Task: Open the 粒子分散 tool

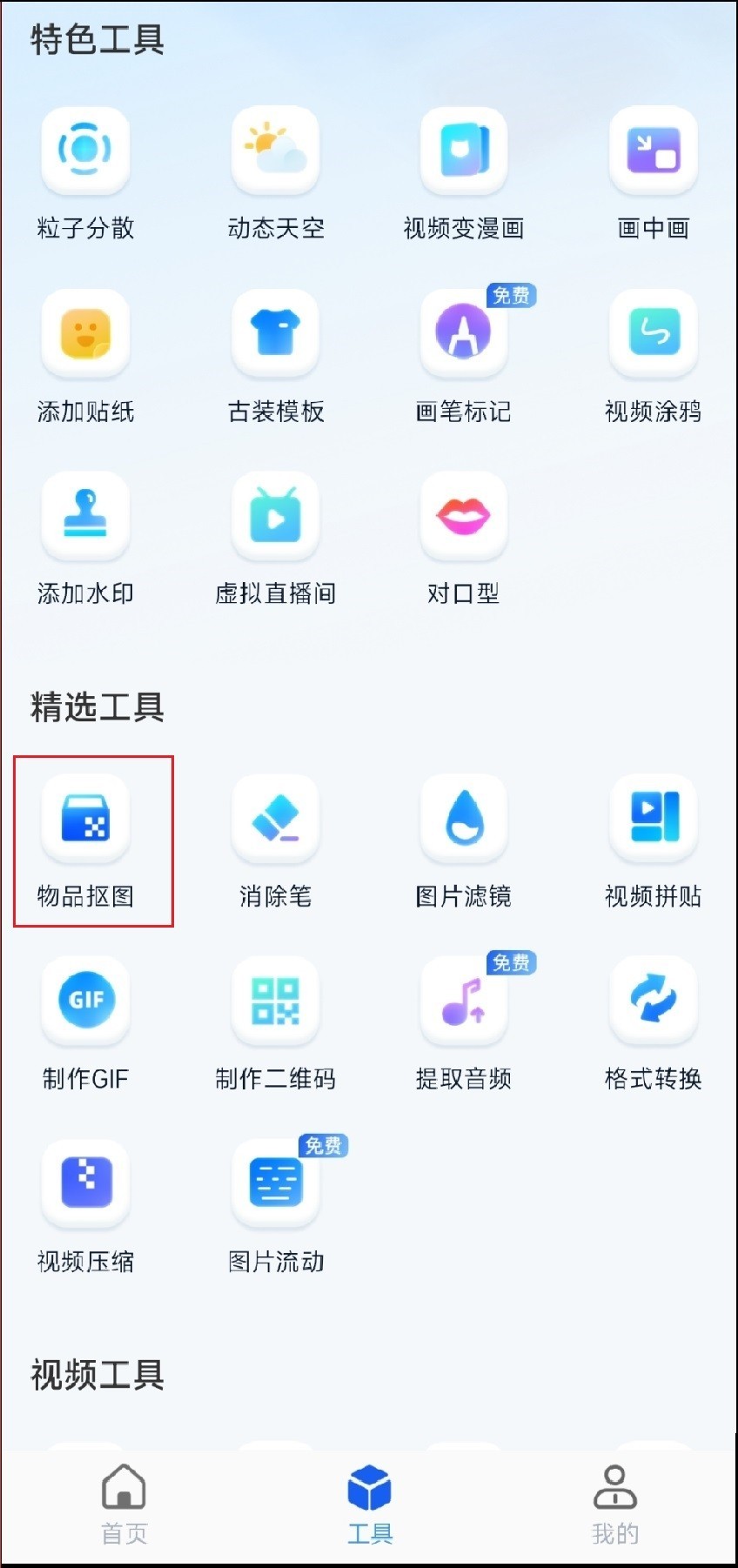Action: pyautogui.click(x=85, y=150)
